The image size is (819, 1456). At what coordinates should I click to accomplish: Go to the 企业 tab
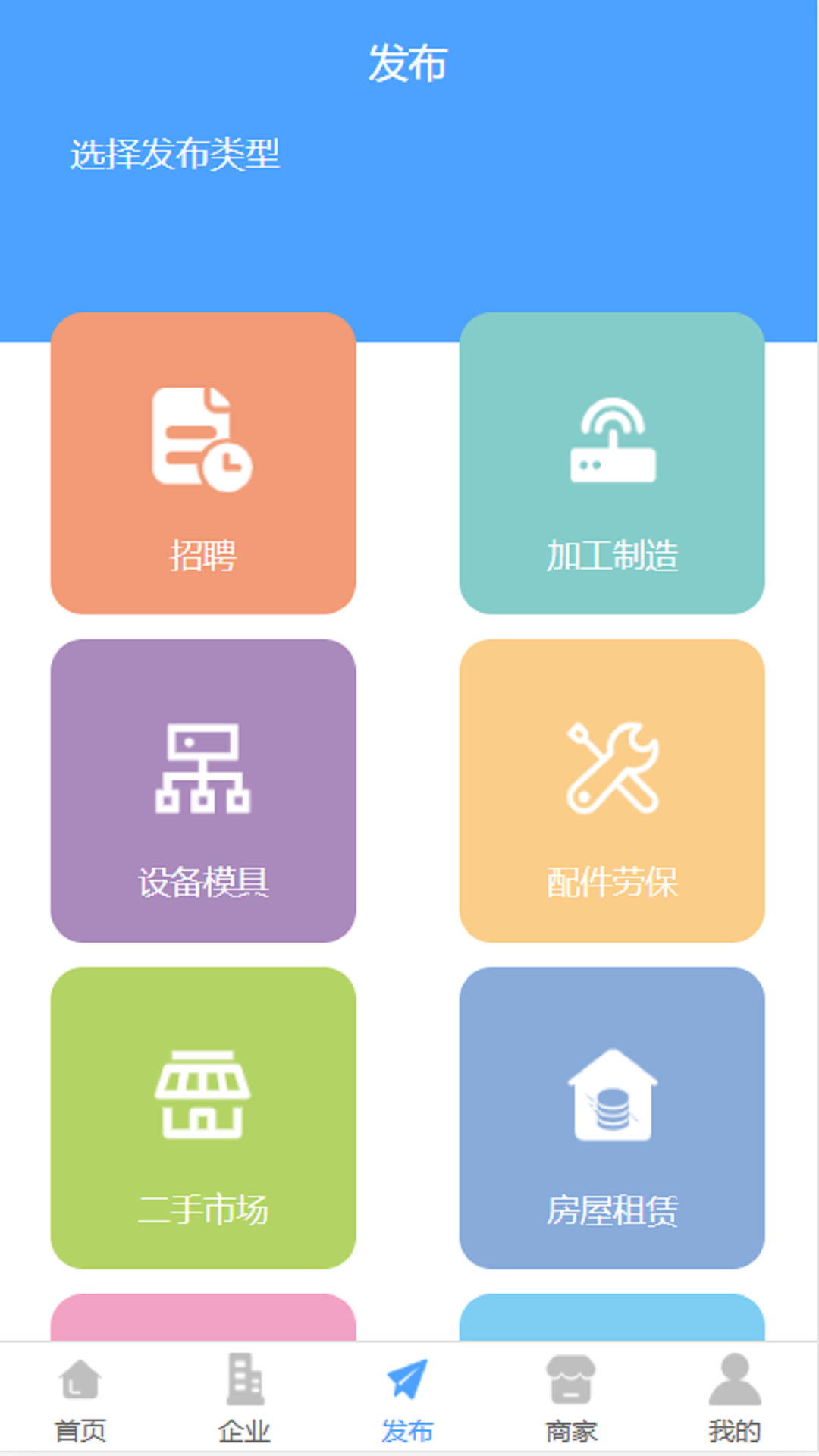coord(244,1398)
